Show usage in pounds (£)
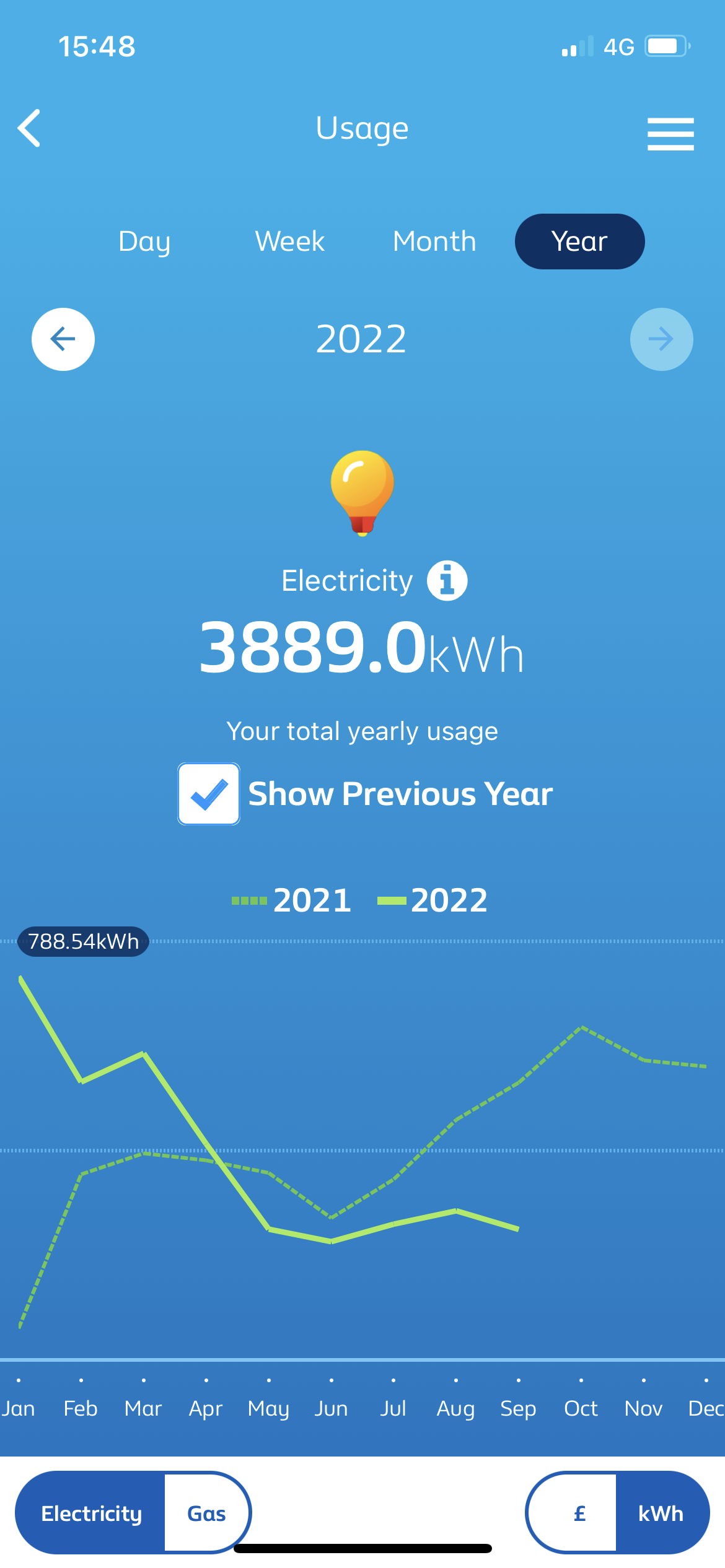725x1568 pixels. tap(579, 1514)
